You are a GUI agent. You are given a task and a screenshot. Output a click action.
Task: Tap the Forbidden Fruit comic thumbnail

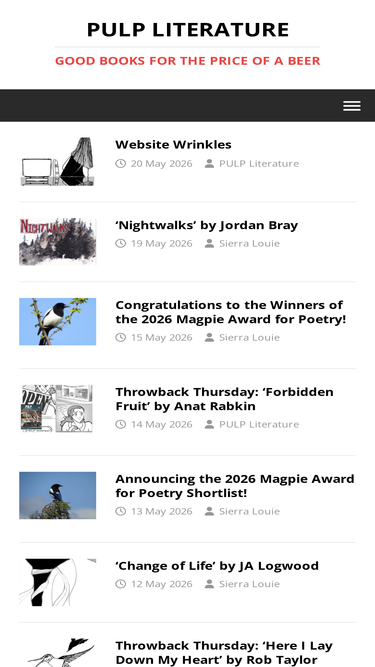57,408
